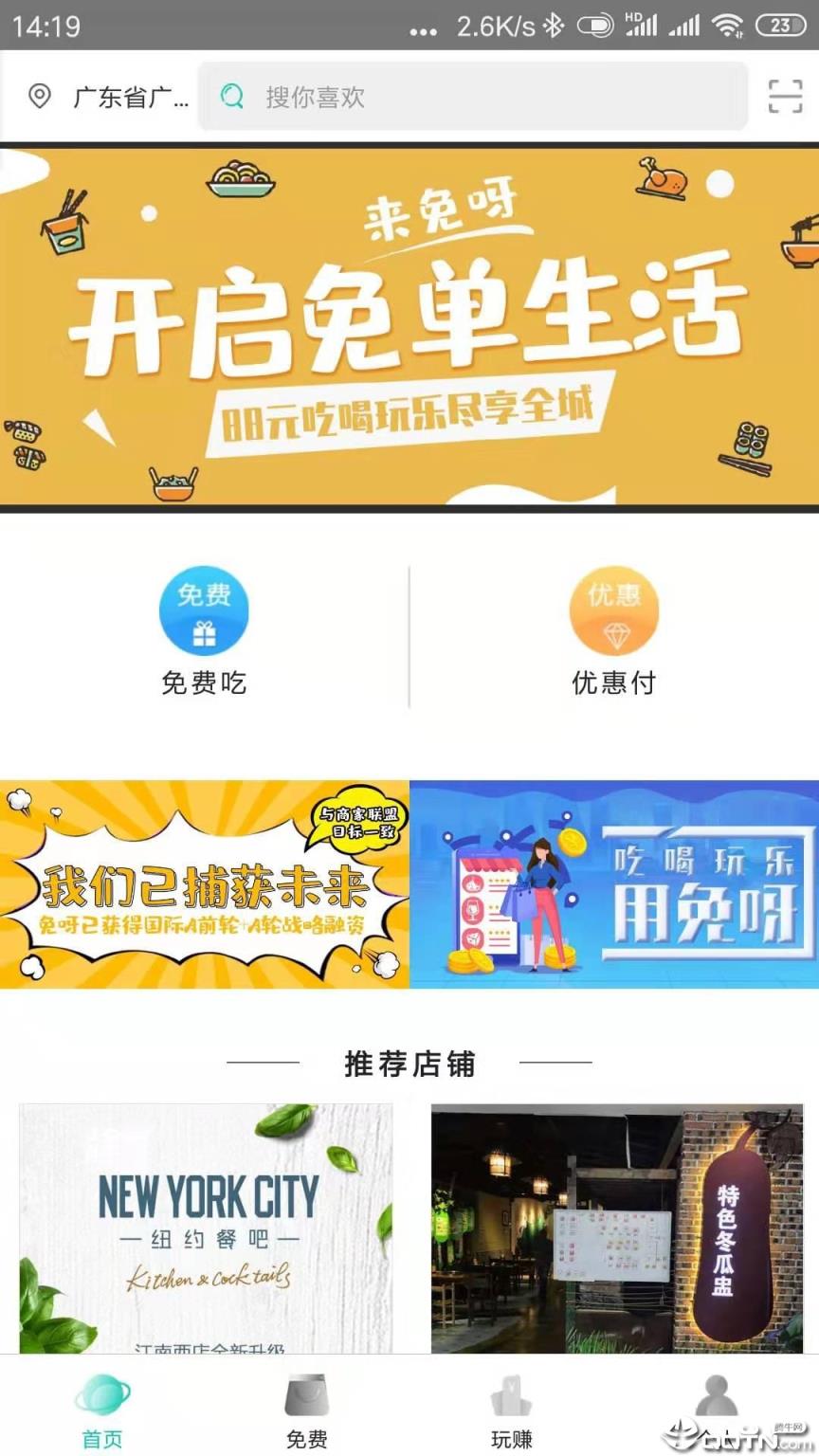Tap the 开启免单生活 banner
The image size is (819, 1456).
pos(409,324)
